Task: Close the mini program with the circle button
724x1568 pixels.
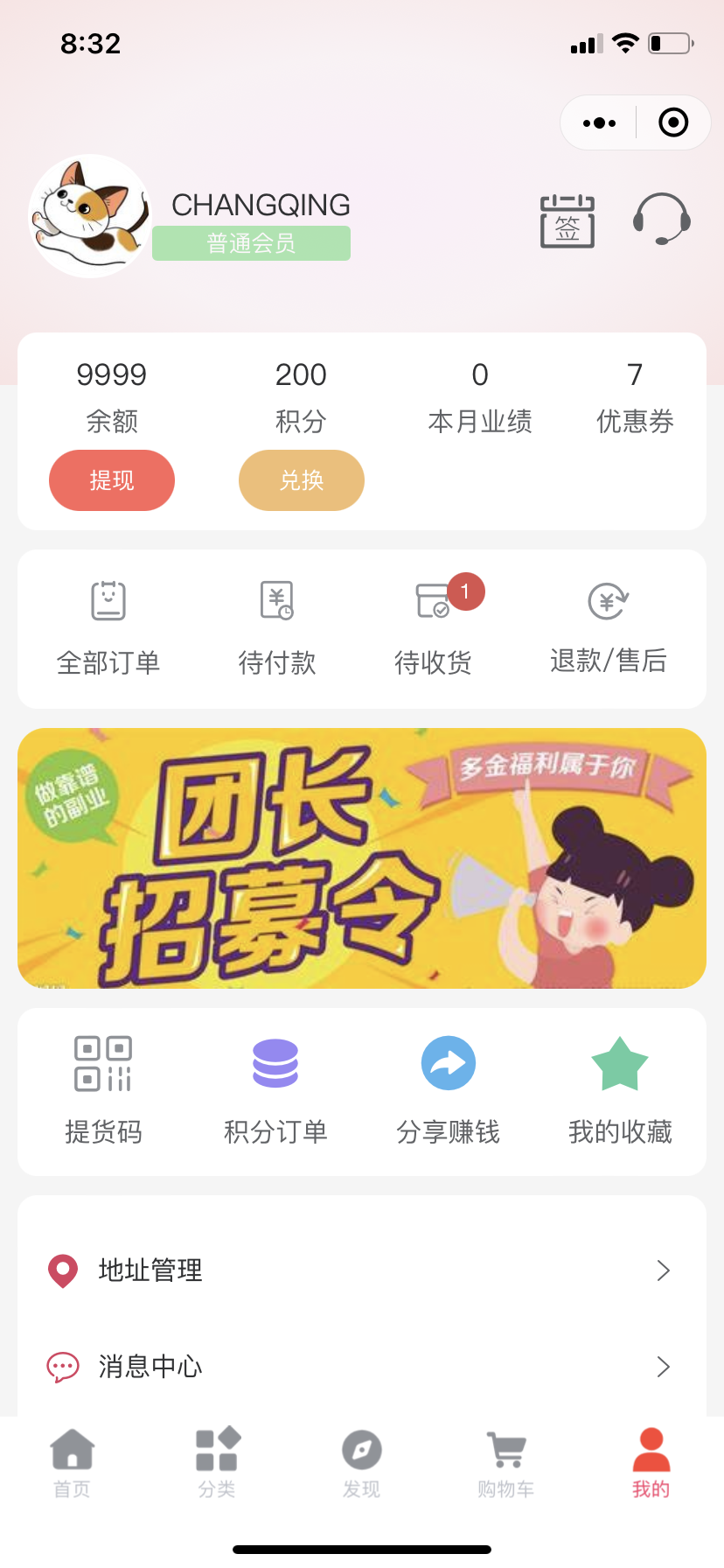Action: tap(673, 122)
